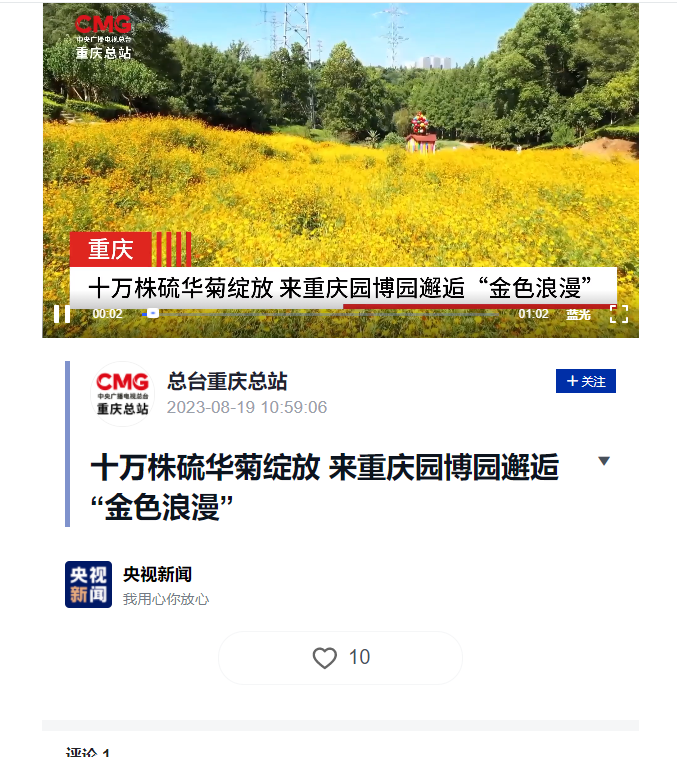Expand the article title dropdown arrow
The image size is (677, 757).
603,461
